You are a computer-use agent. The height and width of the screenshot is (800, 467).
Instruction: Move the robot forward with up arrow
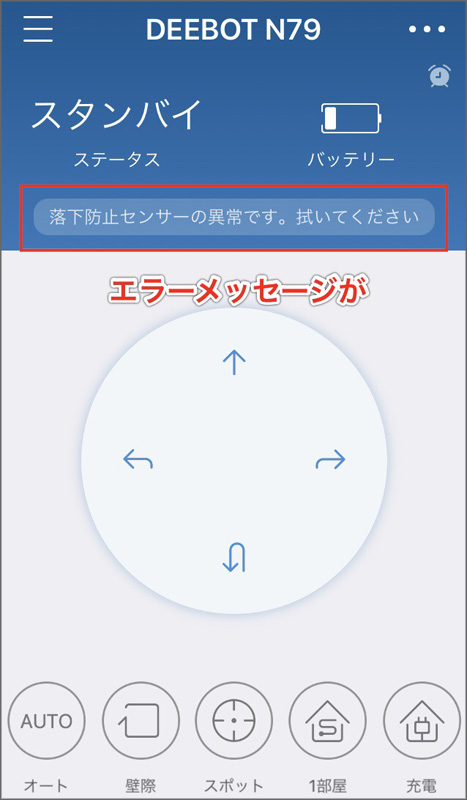(x=234, y=362)
